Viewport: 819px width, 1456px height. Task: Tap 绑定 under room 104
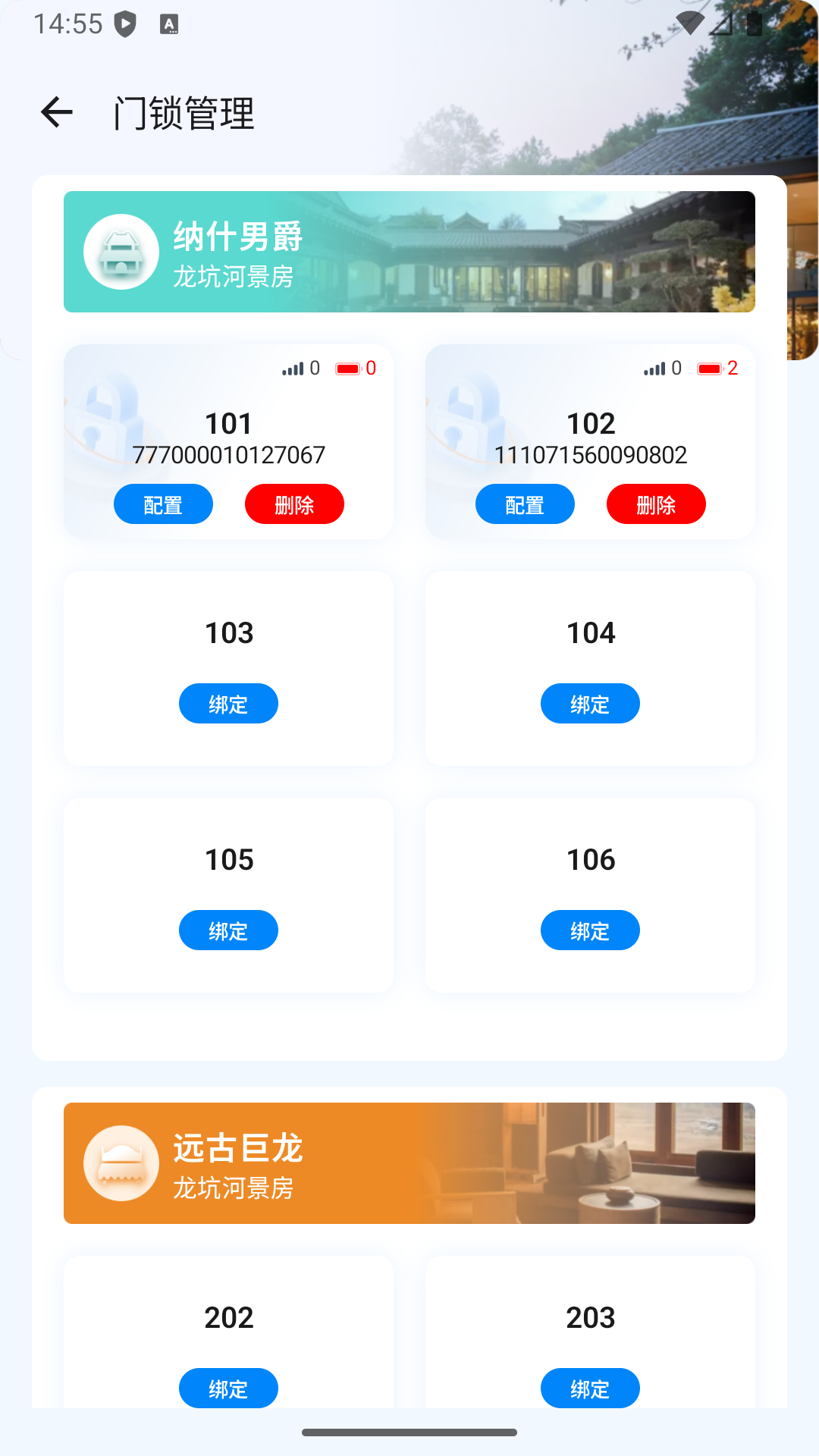pyautogui.click(x=590, y=704)
